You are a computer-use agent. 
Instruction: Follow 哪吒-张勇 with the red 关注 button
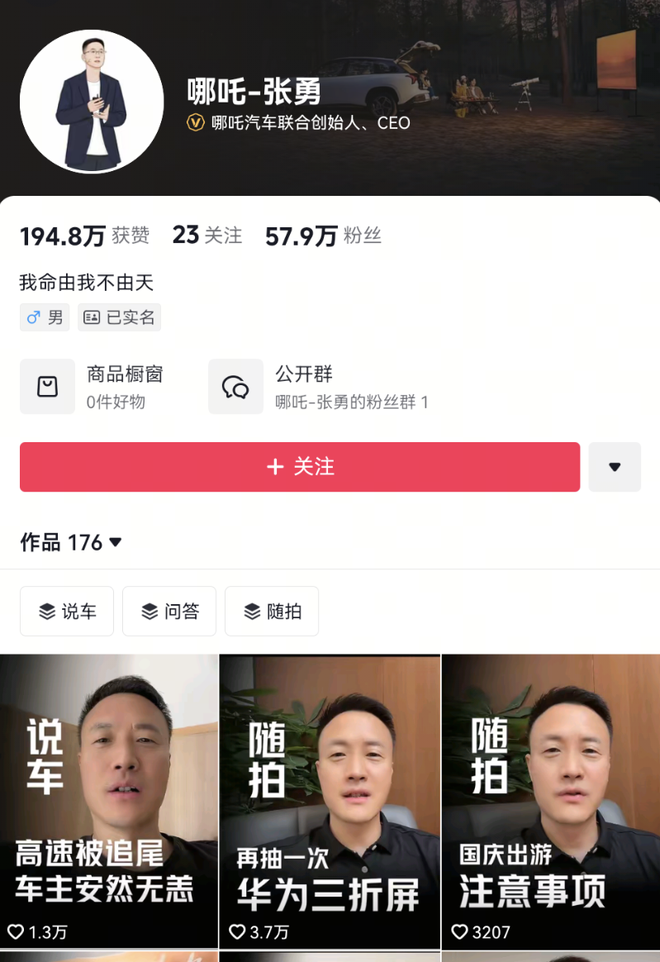pyautogui.click(x=299, y=467)
